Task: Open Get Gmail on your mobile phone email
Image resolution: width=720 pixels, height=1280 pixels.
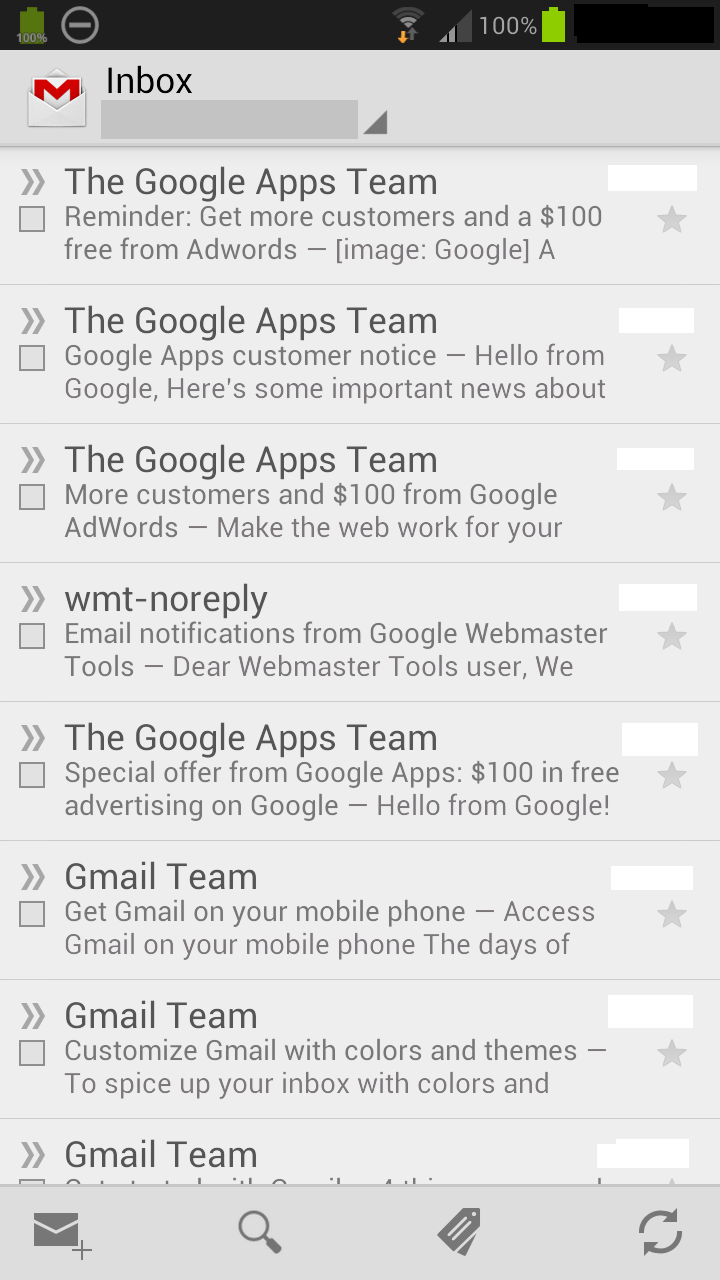Action: point(360,910)
